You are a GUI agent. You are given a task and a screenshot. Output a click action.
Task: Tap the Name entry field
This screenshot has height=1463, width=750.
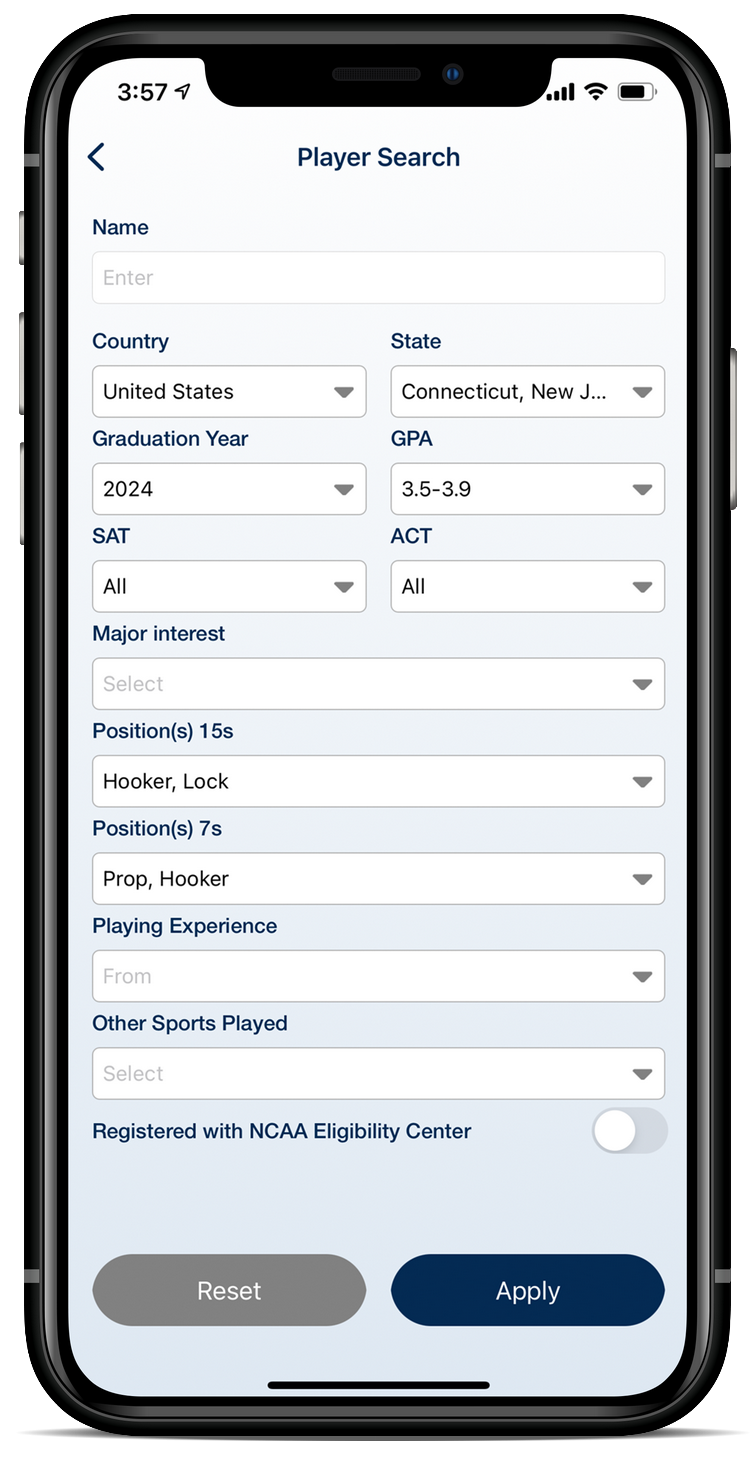coord(378,278)
